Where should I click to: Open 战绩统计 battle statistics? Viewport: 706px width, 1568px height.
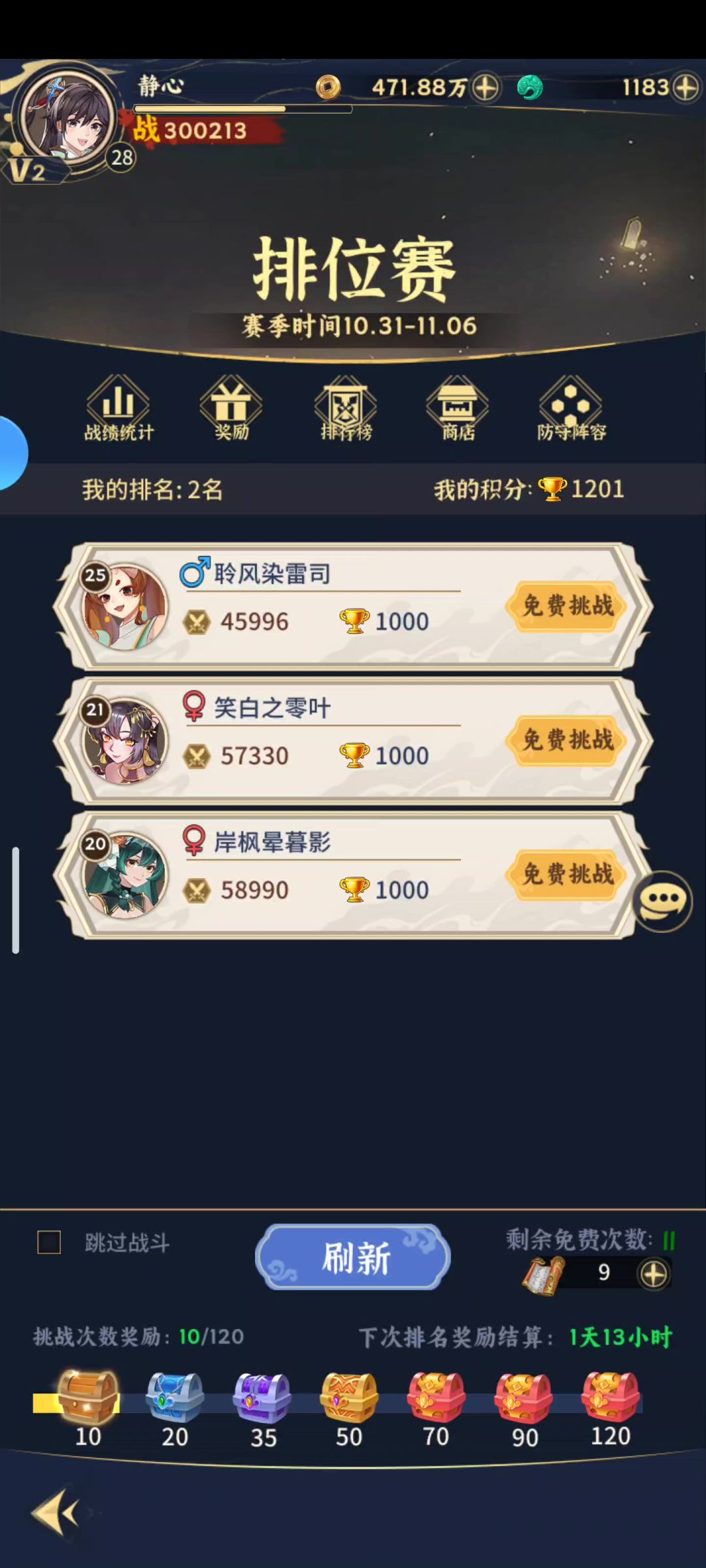pos(118,409)
